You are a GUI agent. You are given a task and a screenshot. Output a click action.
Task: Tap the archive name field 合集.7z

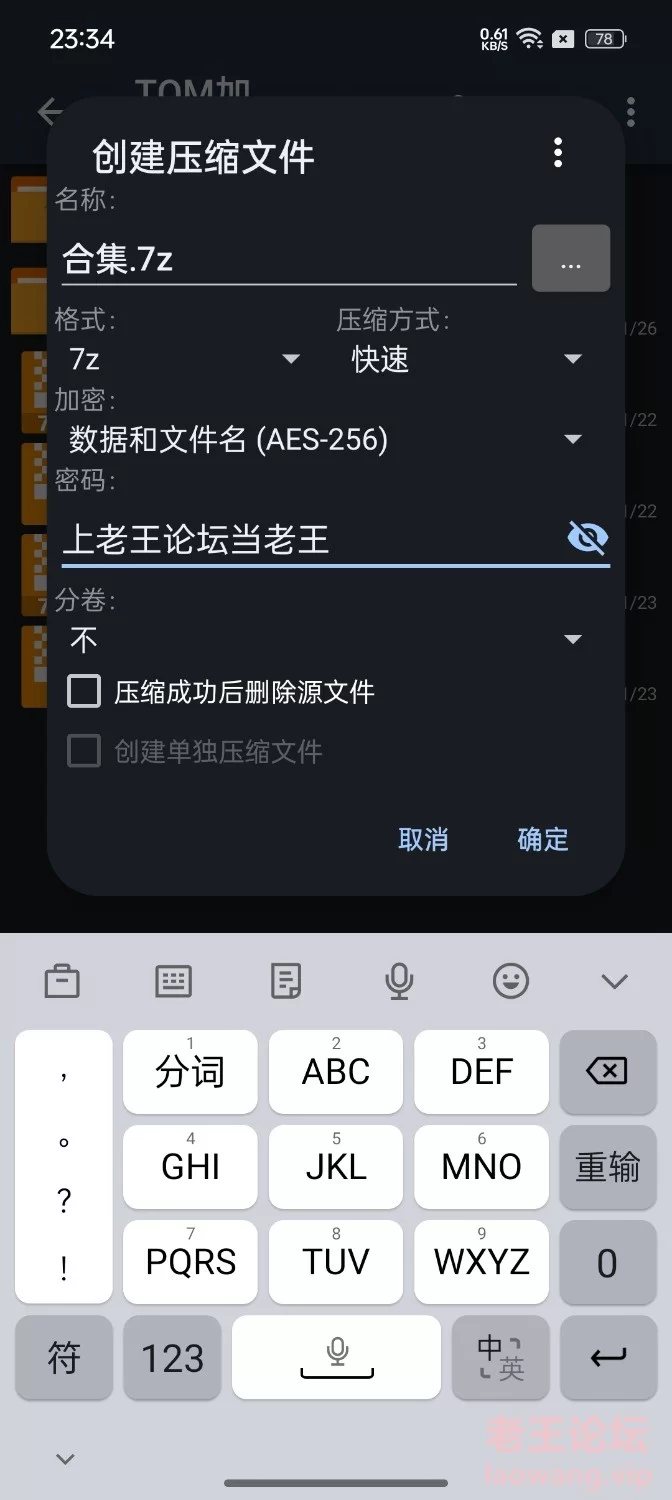tap(288, 259)
